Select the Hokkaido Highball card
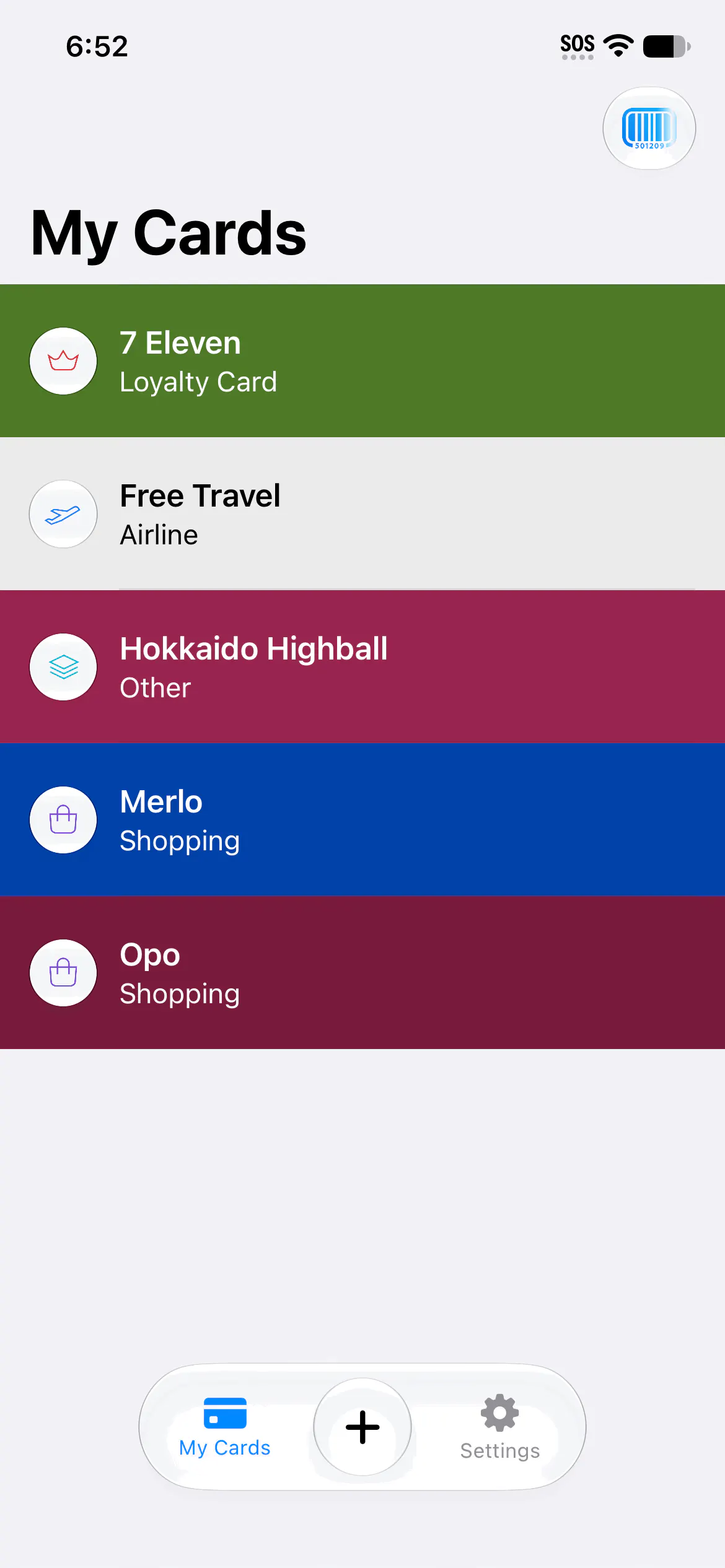725x1568 pixels. [362, 667]
